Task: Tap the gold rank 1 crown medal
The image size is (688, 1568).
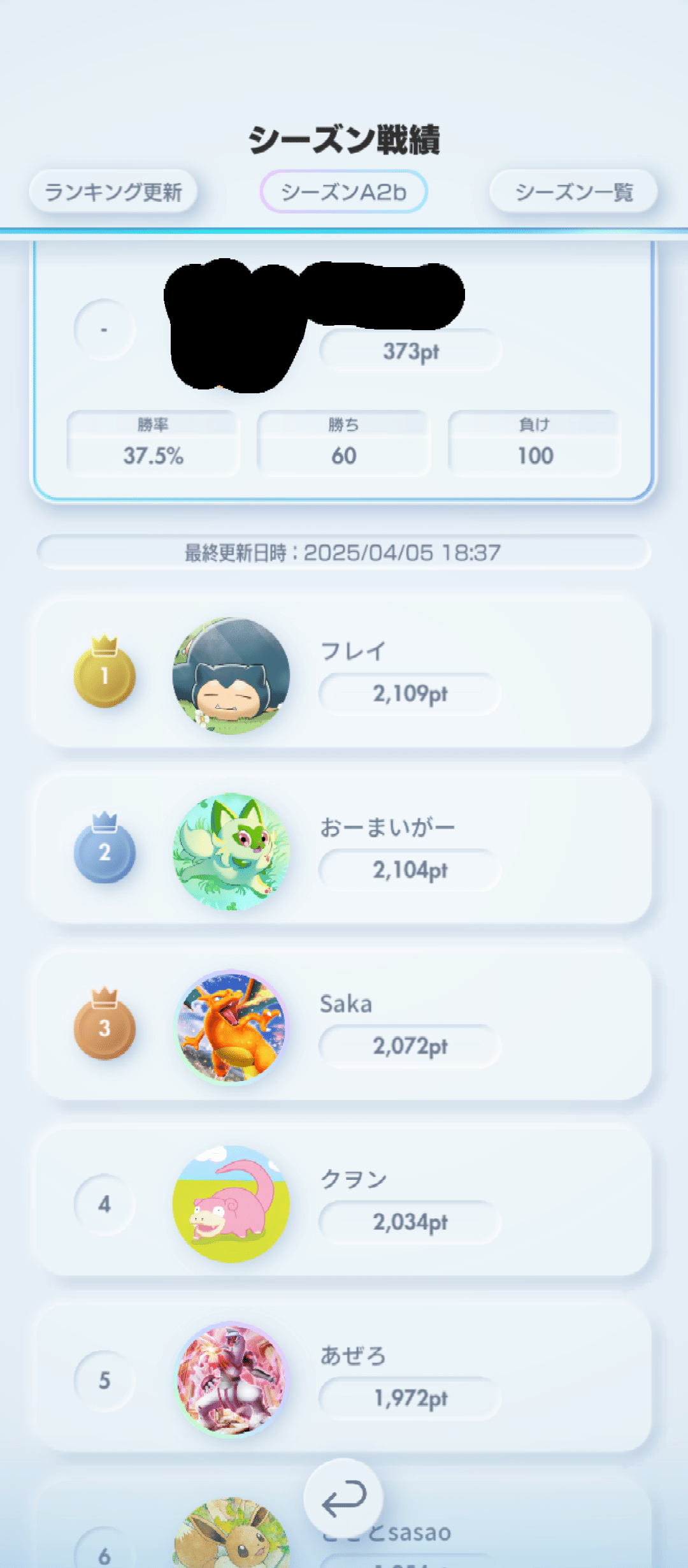Action: (x=104, y=674)
